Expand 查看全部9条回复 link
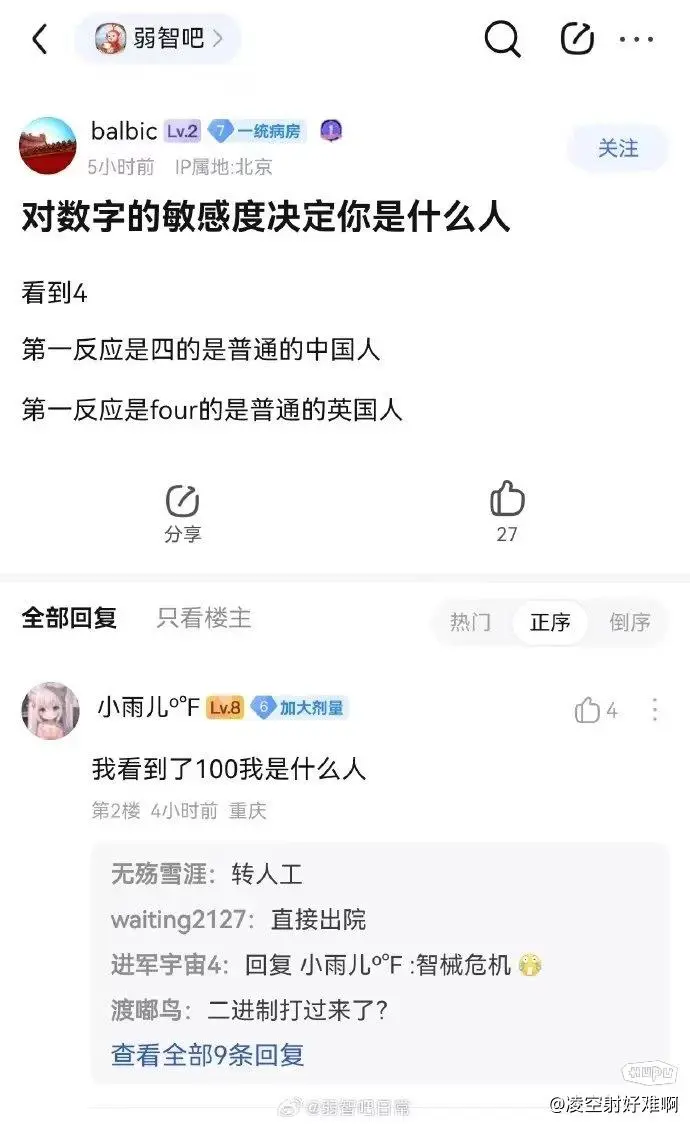The height and width of the screenshot is (1124, 690). point(208,1054)
